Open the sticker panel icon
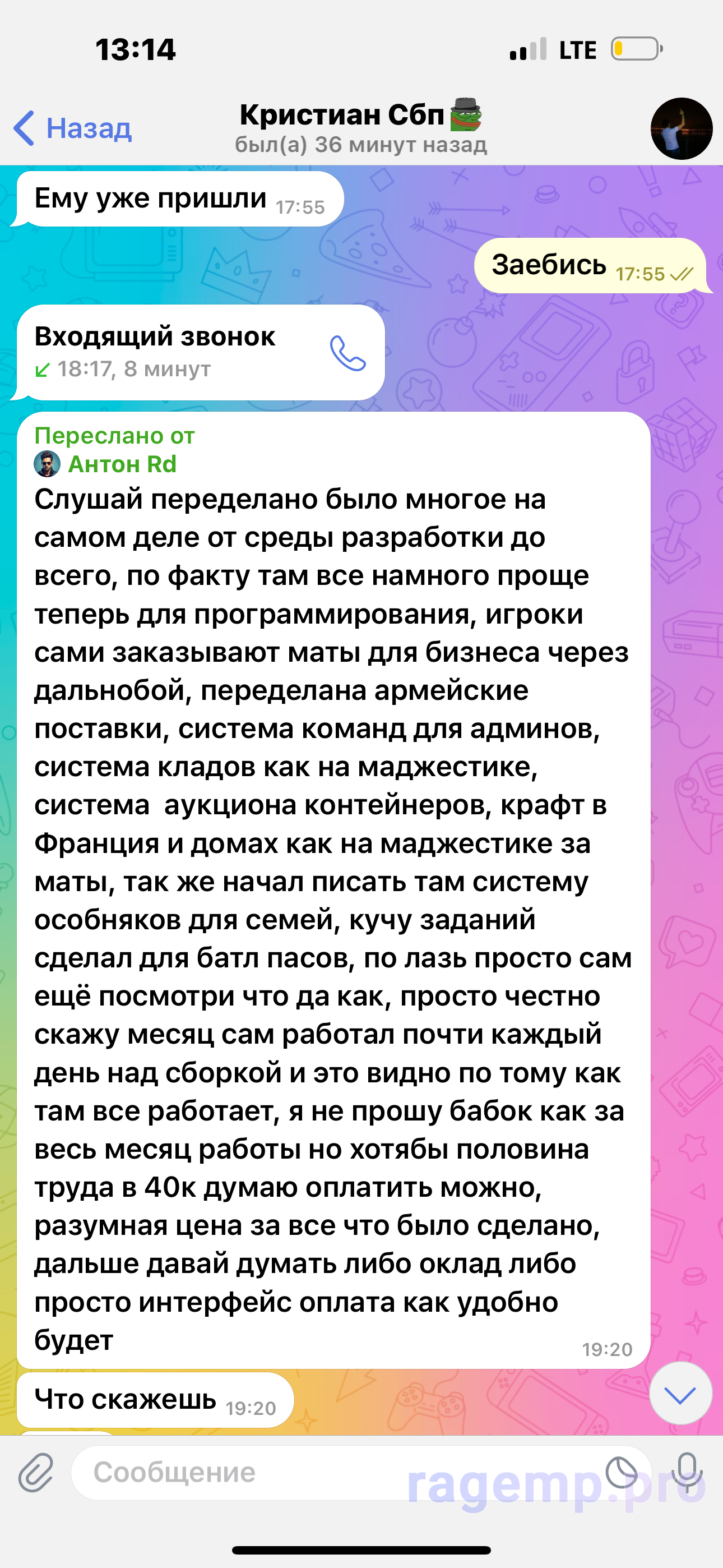The image size is (723, 1568). [622, 1473]
